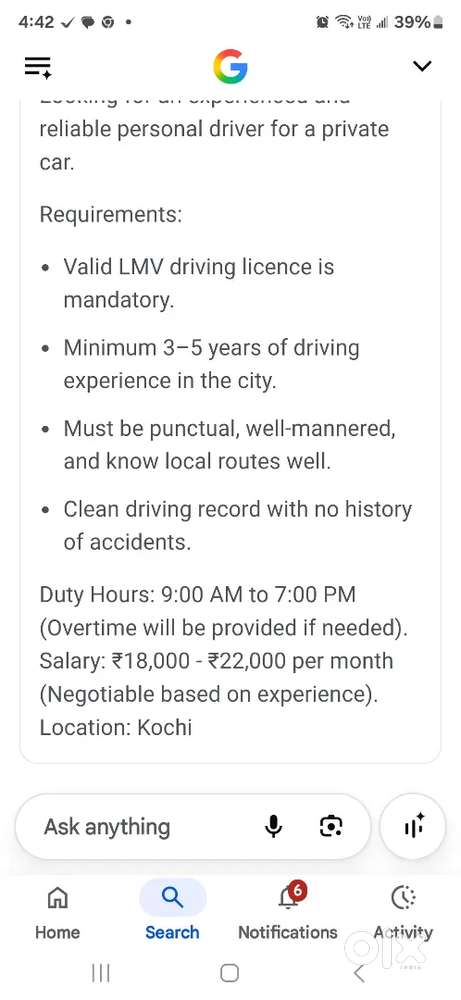Launch the live voice sparkle button
This screenshot has width=461, height=1000.
pos(413,827)
